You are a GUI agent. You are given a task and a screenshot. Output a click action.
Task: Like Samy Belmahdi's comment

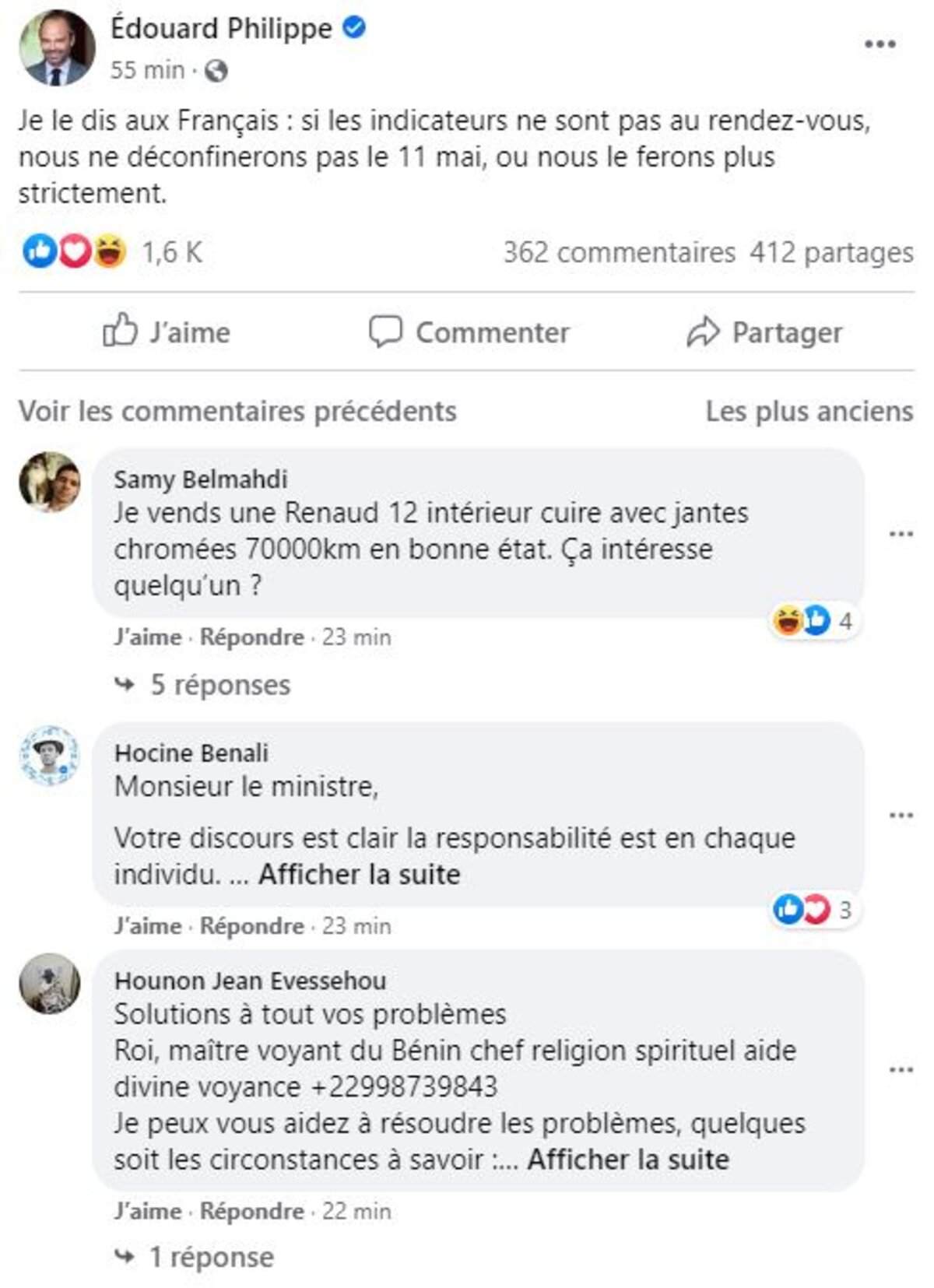[x=146, y=637]
